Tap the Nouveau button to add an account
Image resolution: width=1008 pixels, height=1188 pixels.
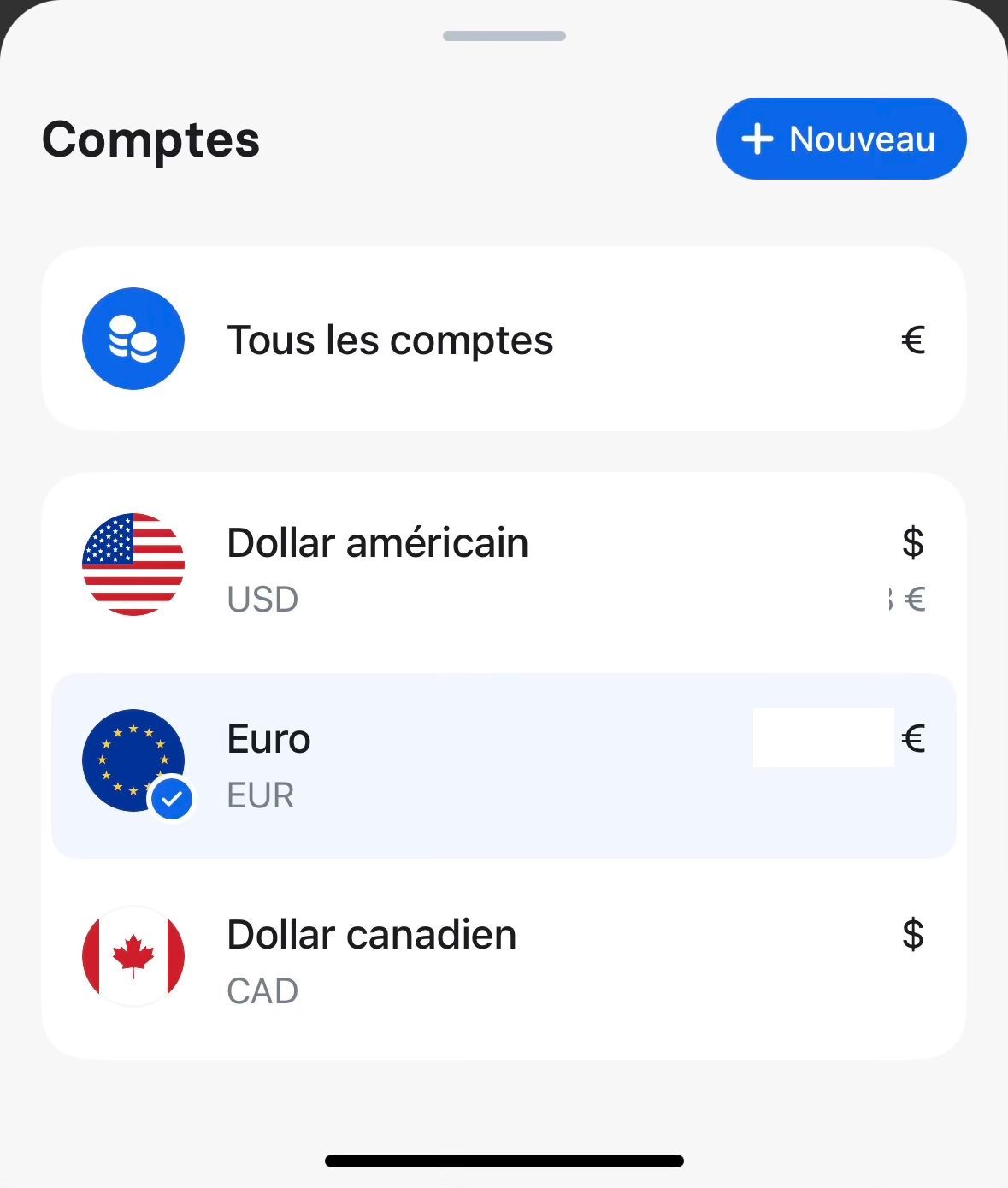pos(840,139)
